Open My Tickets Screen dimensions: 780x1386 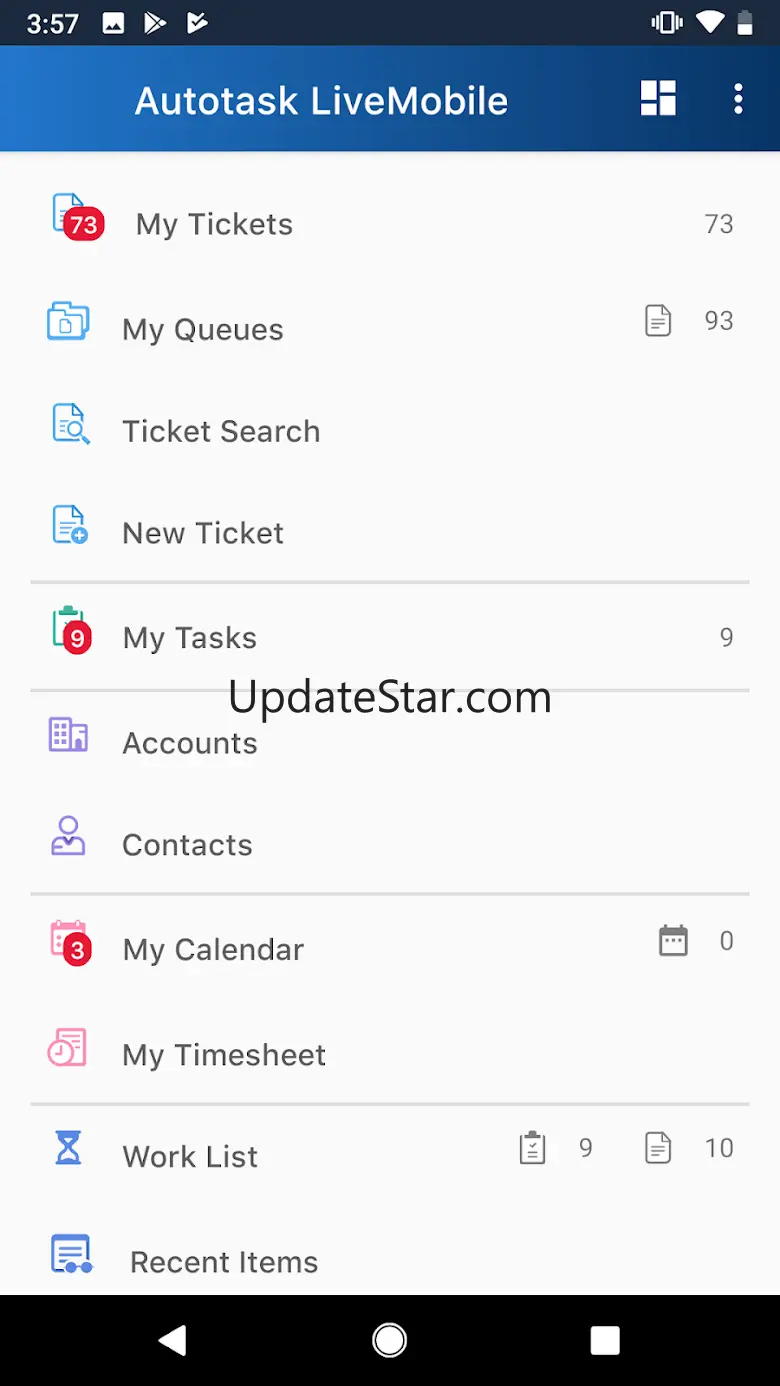tap(214, 224)
